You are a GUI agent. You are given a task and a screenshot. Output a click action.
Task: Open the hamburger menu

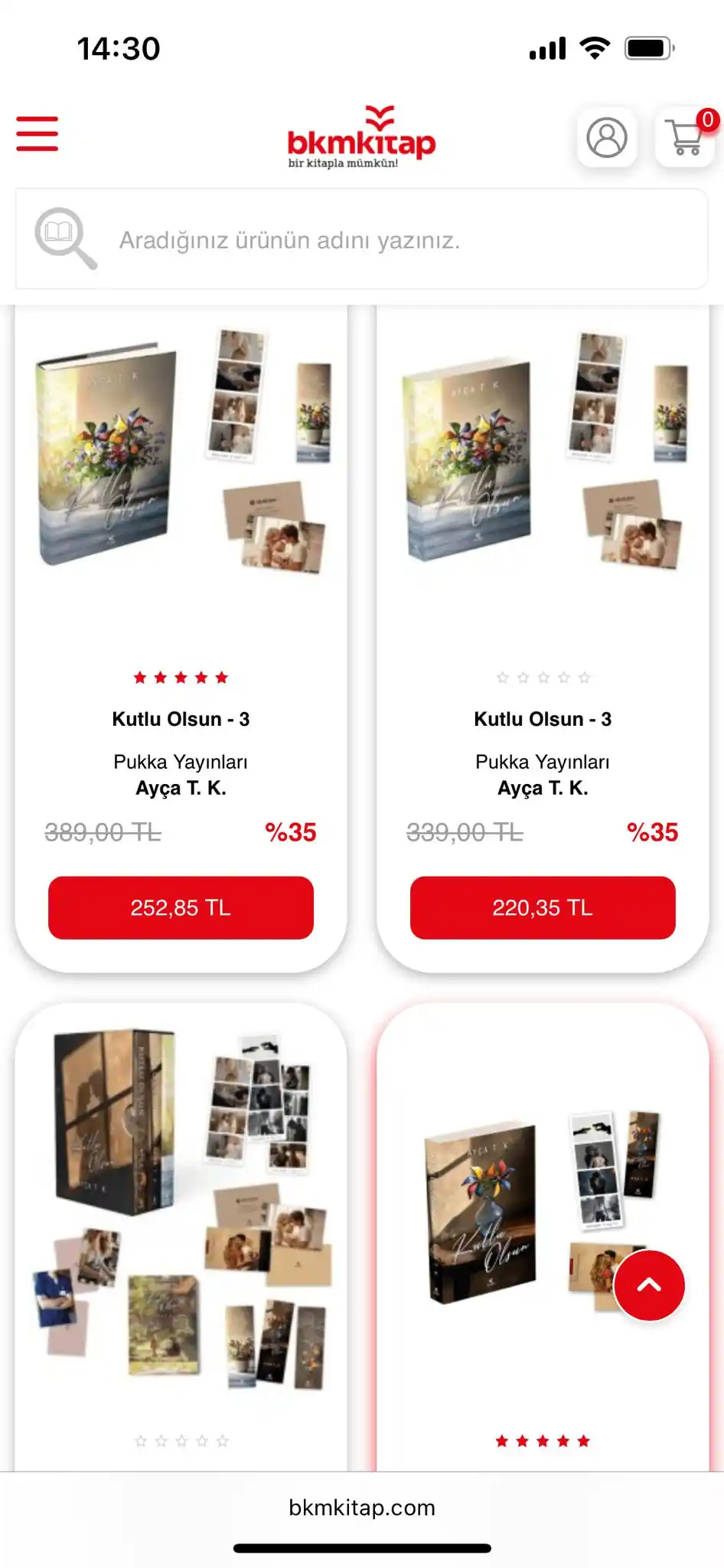point(38,134)
